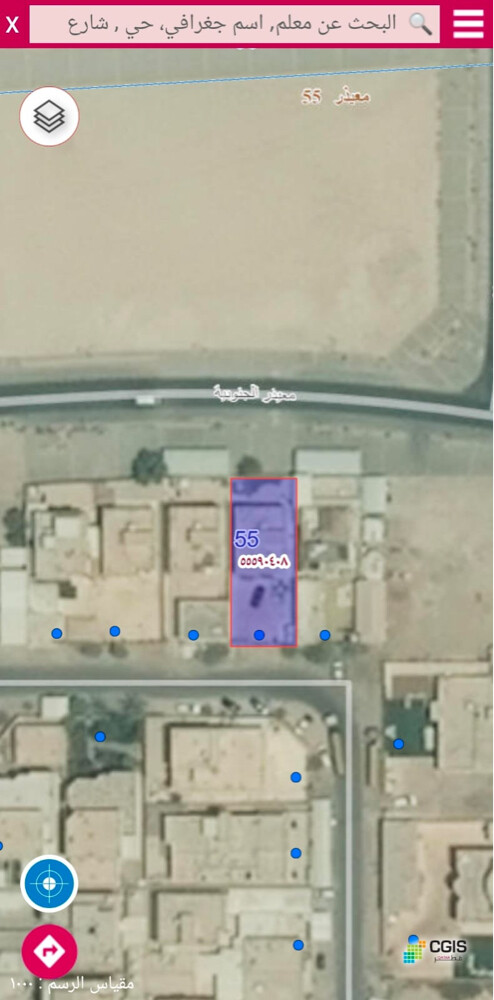Image resolution: width=494 pixels, height=1000 pixels.
Task: Tap the place search field
Action: pyautogui.click(x=235, y=24)
